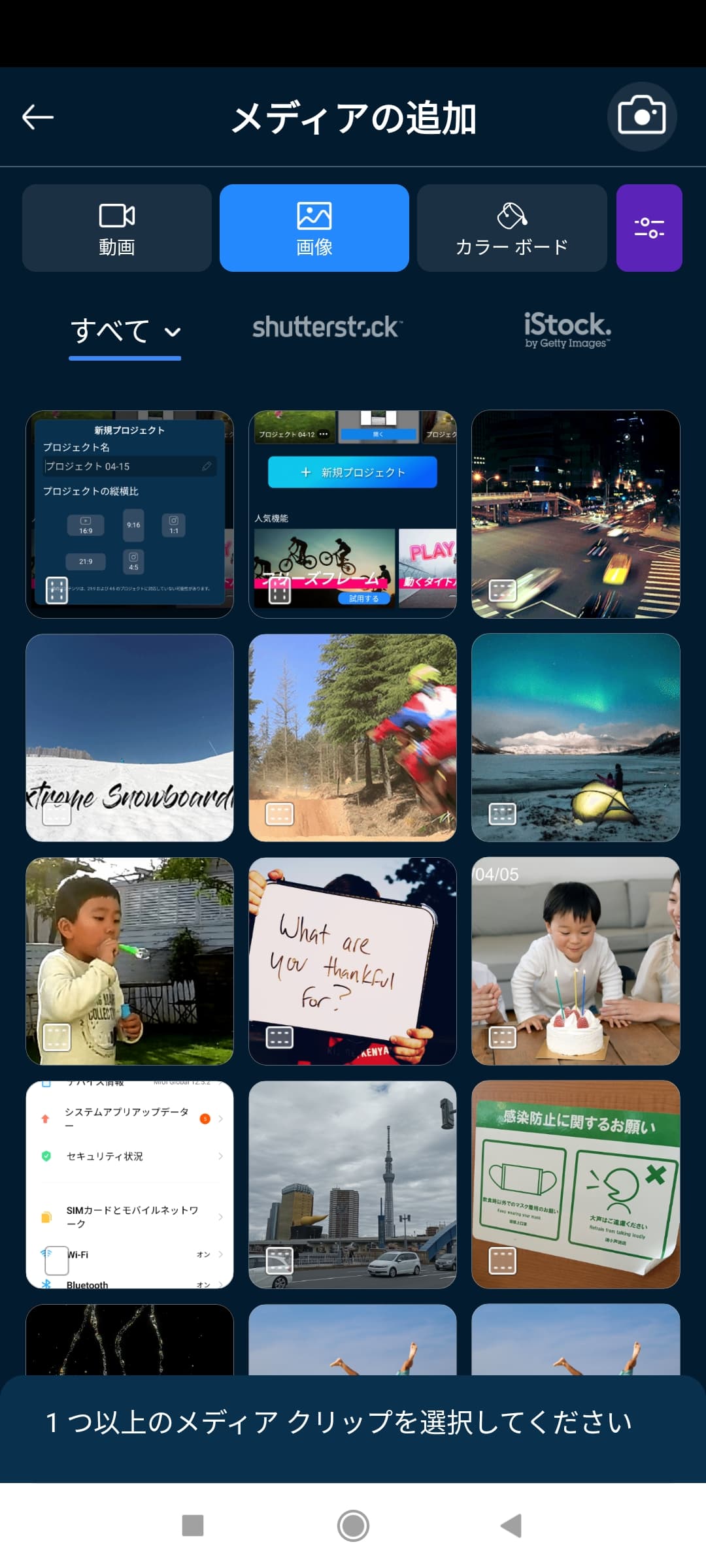The height and width of the screenshot is (1568, 706).
Task: Pick the "What are you thankful for?" image
Action: (352, 961)
